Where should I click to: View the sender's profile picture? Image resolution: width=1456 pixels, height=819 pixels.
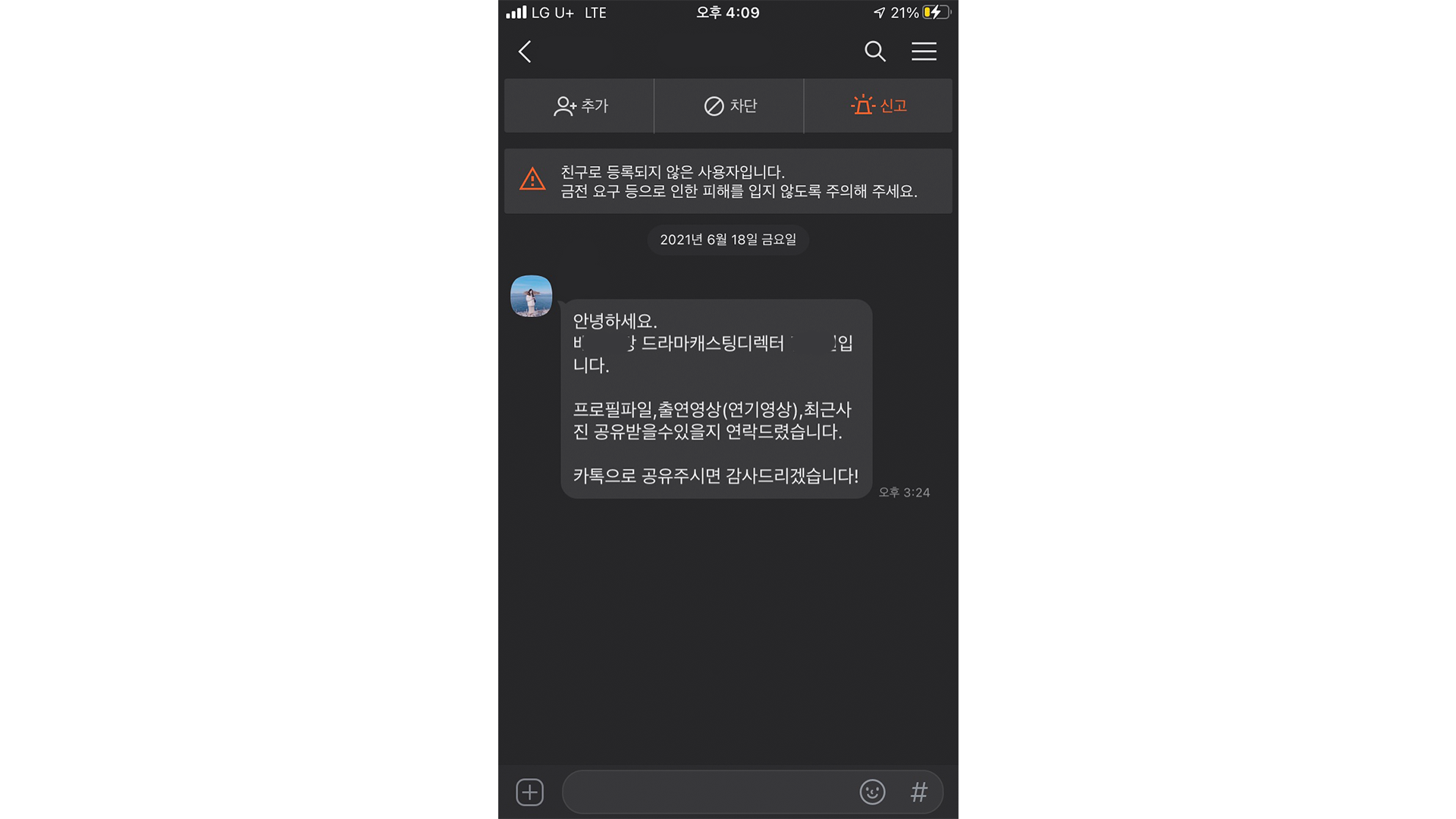[531, 296]
